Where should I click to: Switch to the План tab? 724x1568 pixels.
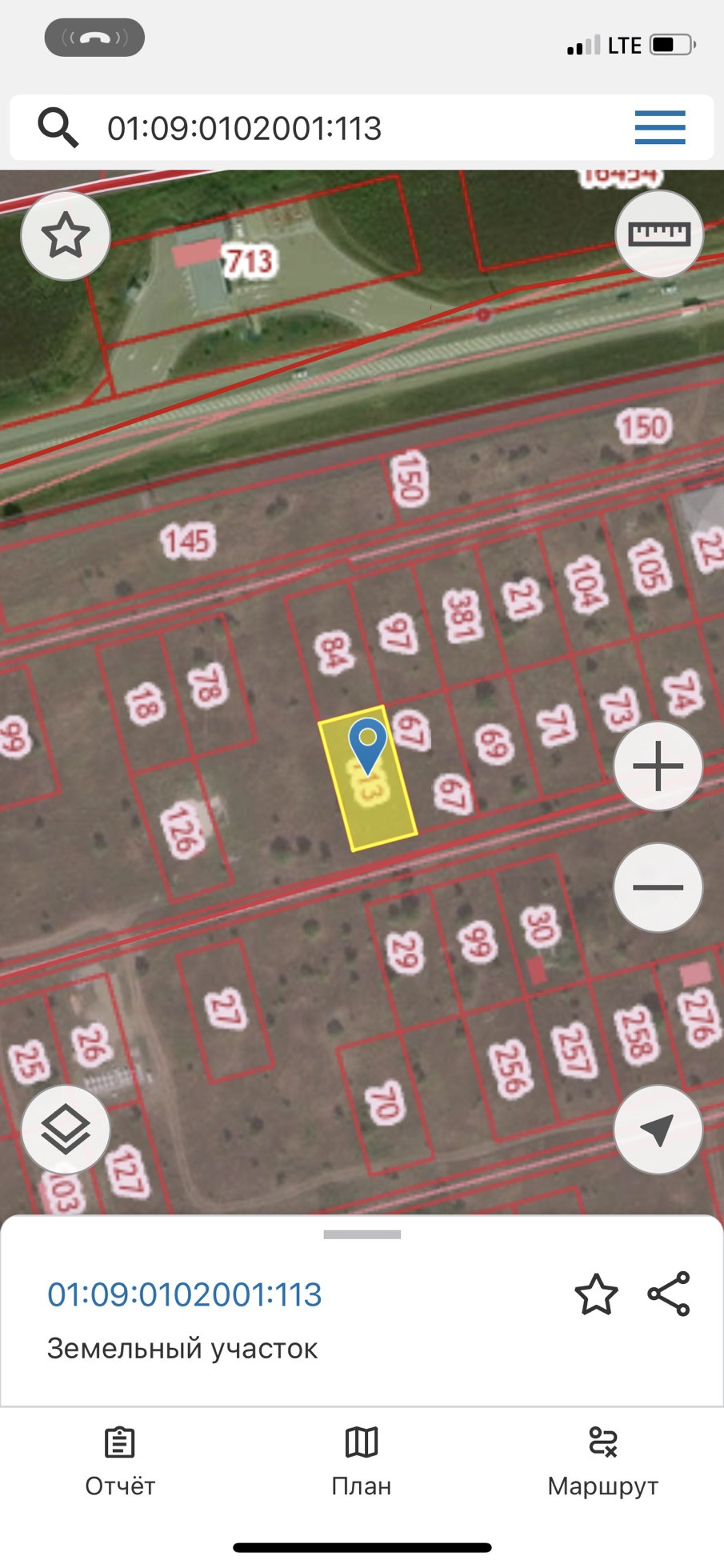point(362,1462)
